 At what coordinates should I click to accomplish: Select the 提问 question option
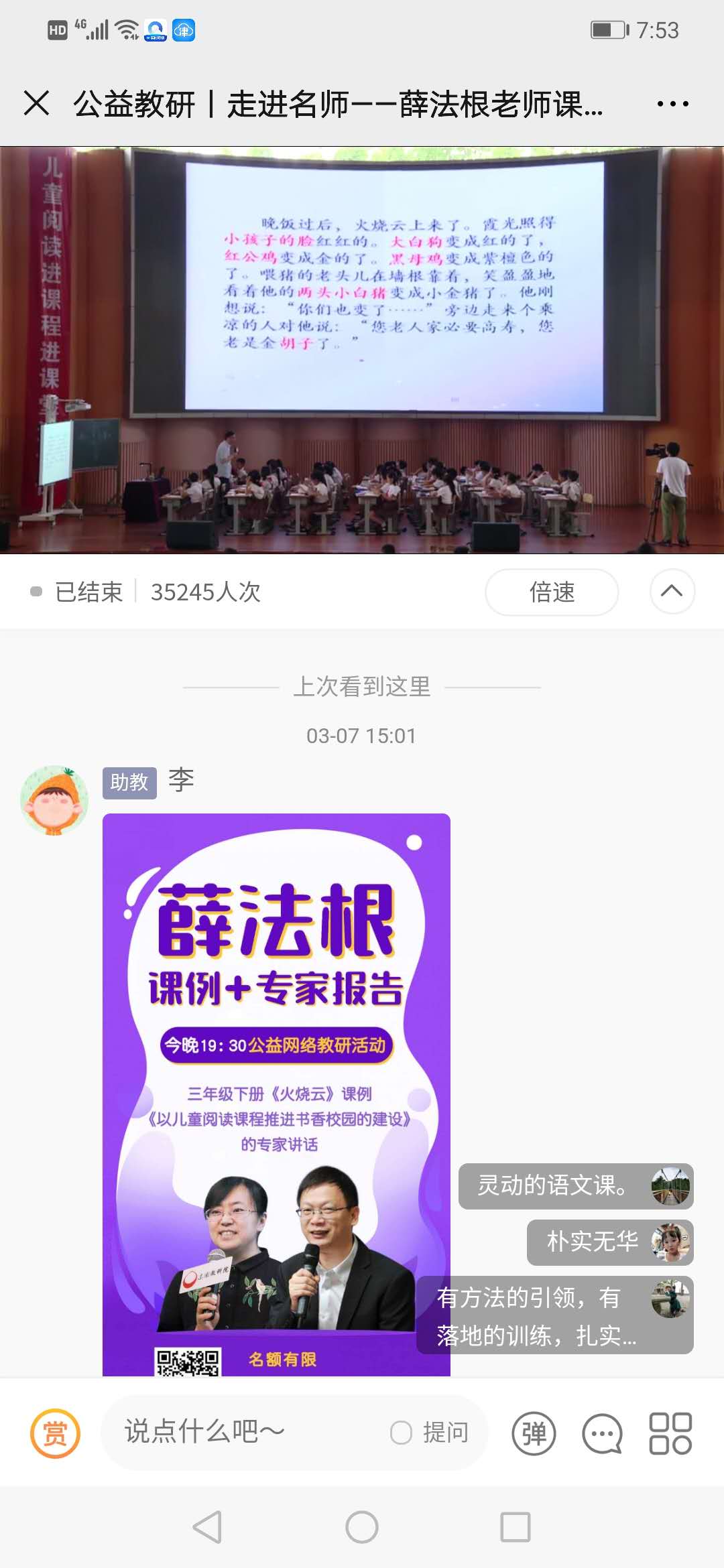pyautogui.click(x=430, y=1433)
